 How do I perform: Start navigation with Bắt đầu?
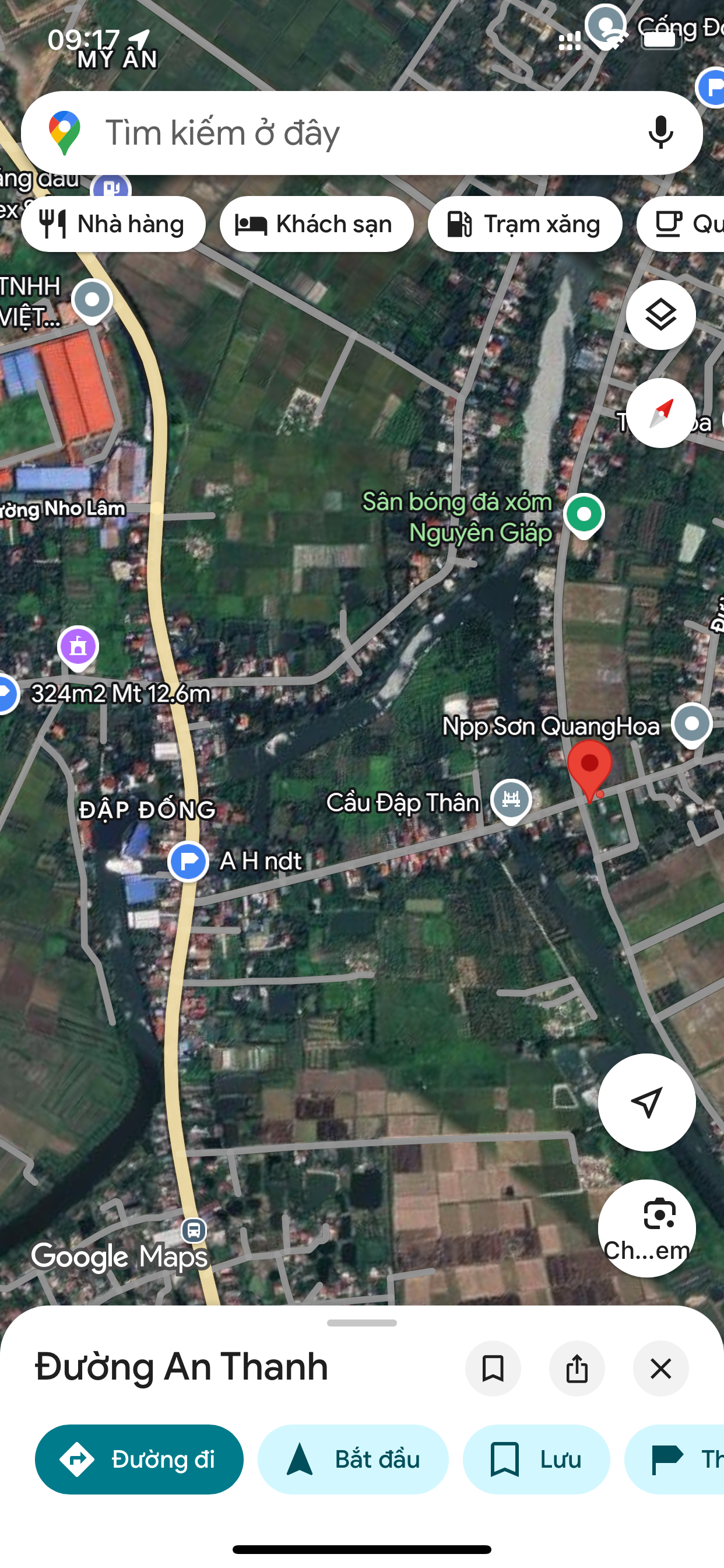click(x=353, y=1459)
